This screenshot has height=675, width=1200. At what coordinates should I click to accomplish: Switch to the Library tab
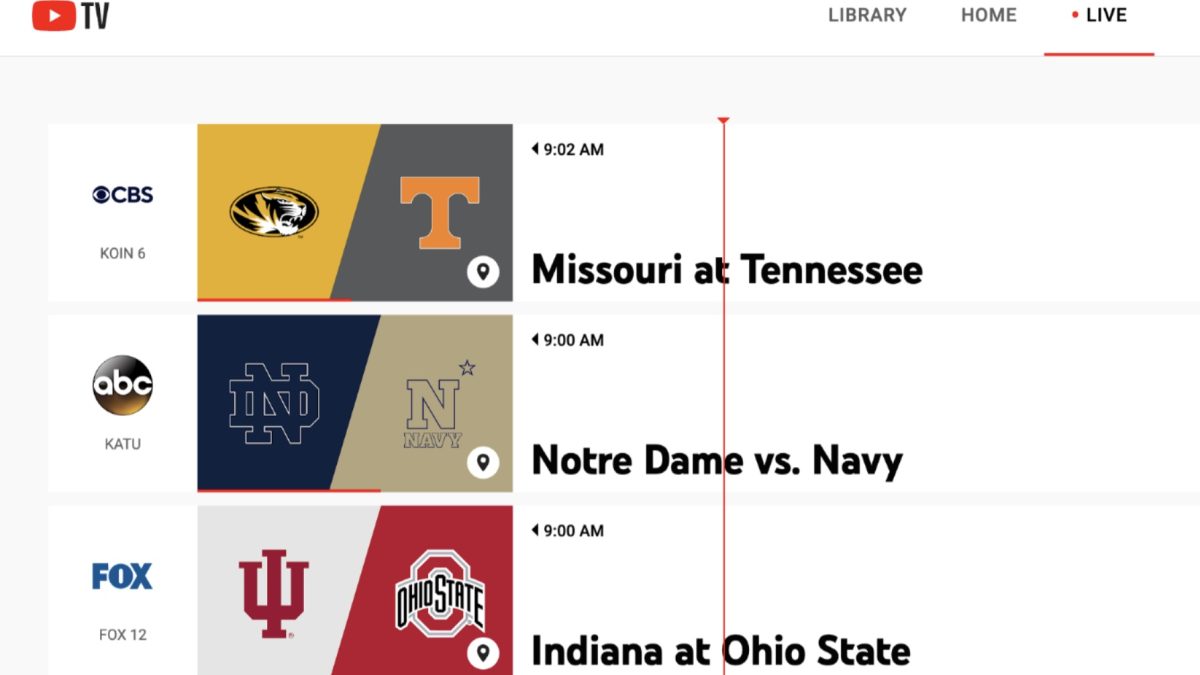pos(867,15)
